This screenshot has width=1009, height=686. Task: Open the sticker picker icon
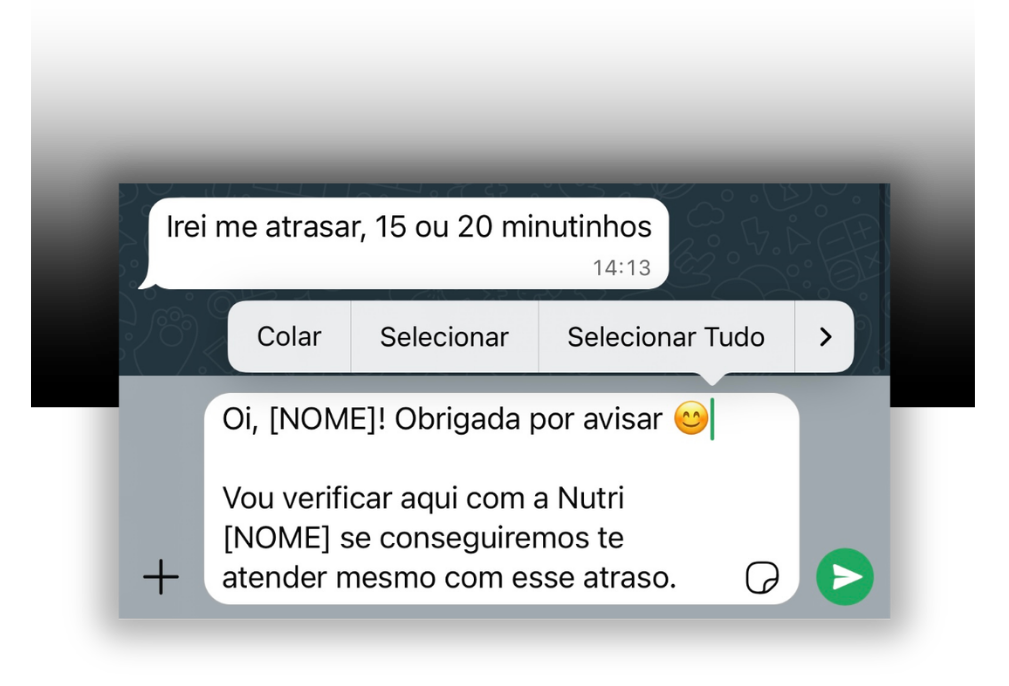[762, 577]
